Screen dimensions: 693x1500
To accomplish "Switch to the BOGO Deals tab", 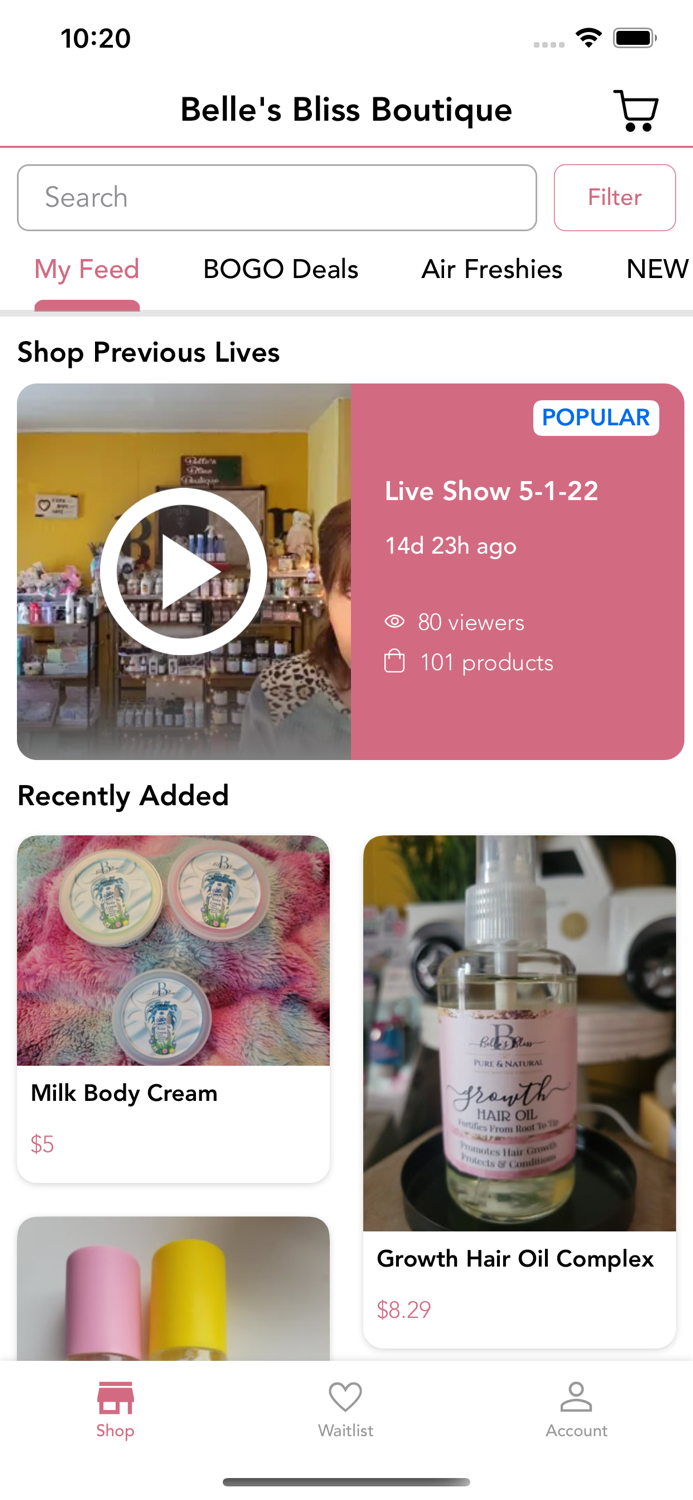I will click(x=281, y=269).
